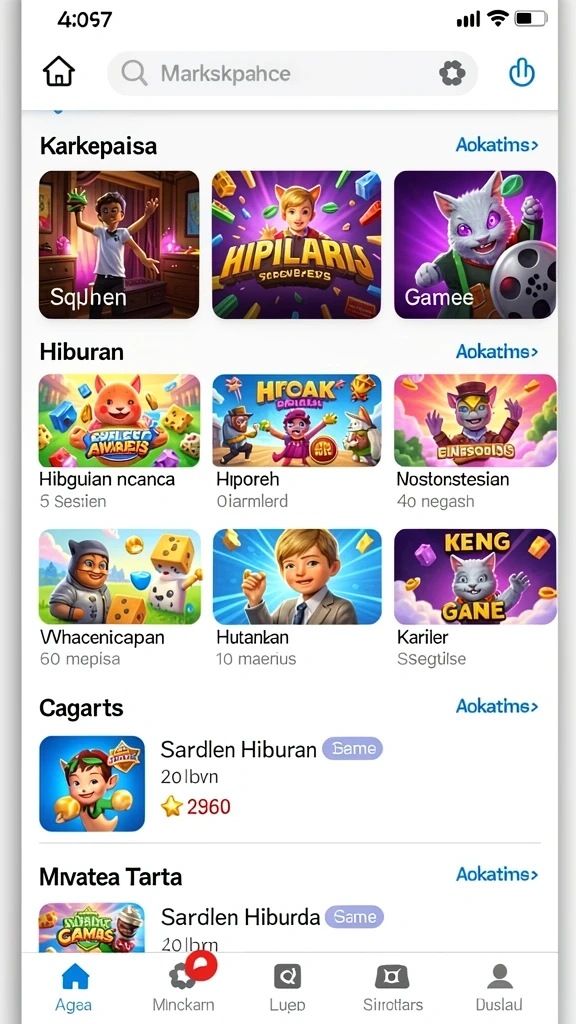The height and width of the screenshot is (1024, 576).
Task: Switch to the Sirrottars tab
Action: (x=392, y=987)
